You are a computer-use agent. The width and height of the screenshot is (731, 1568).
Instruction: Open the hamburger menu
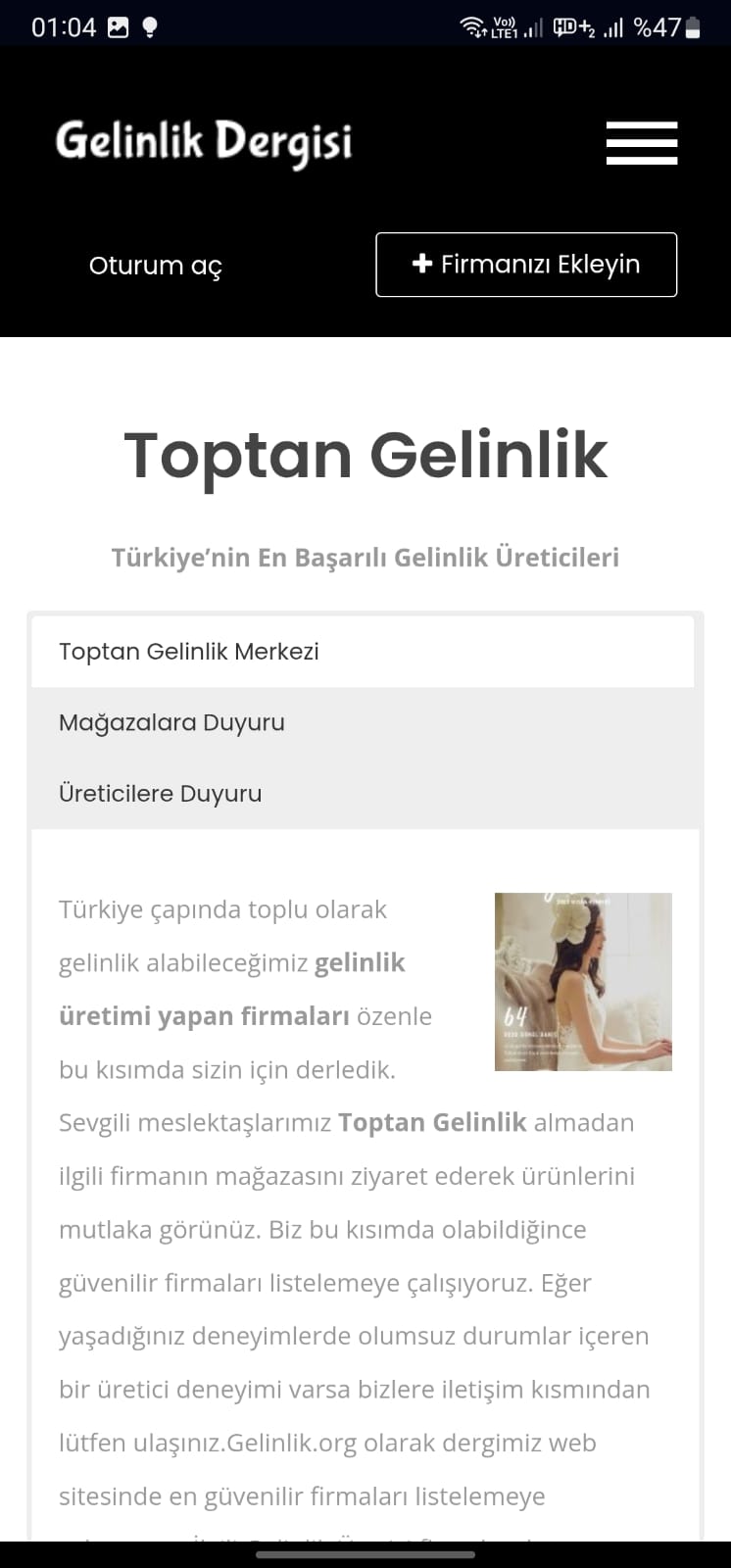tap(641, 143)
